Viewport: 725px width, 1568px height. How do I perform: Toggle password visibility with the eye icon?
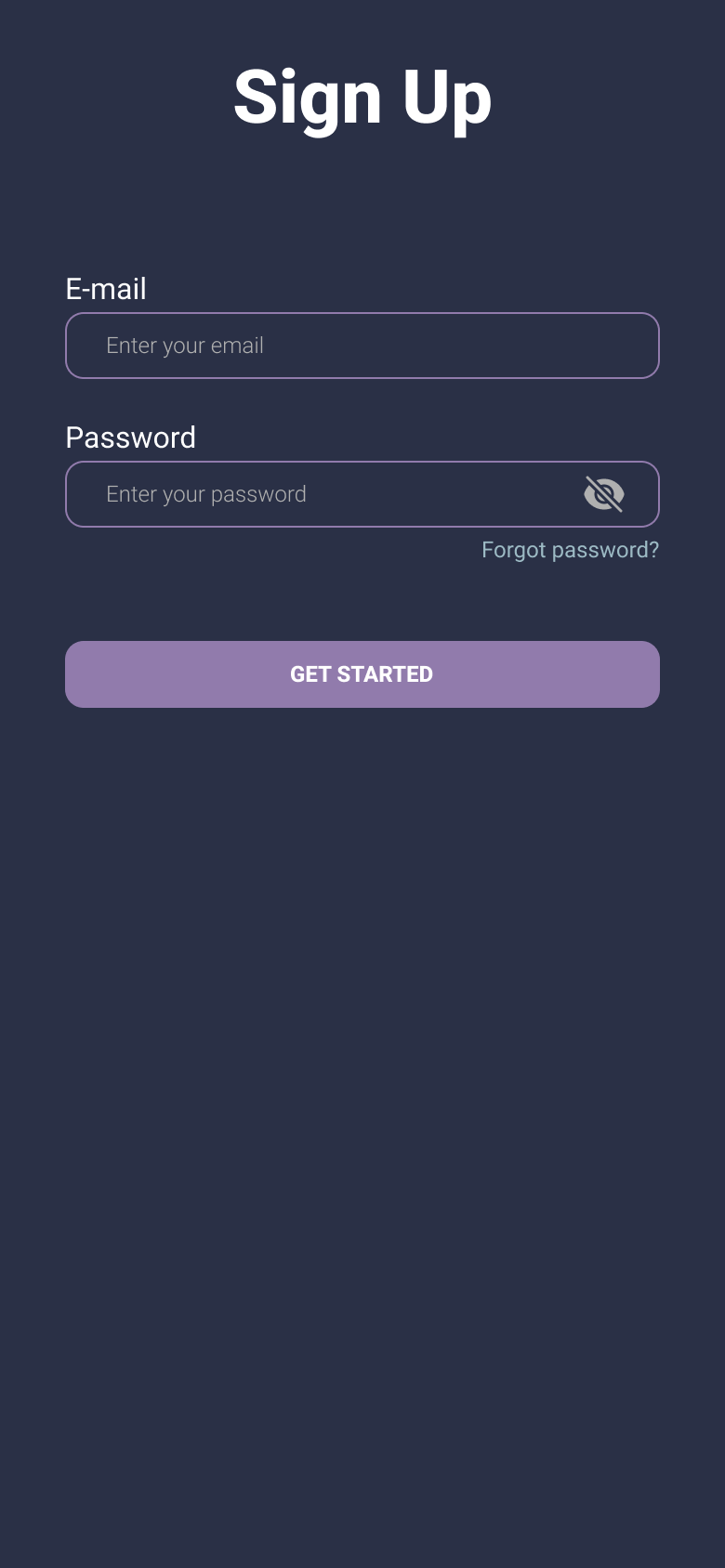(603, 494)
